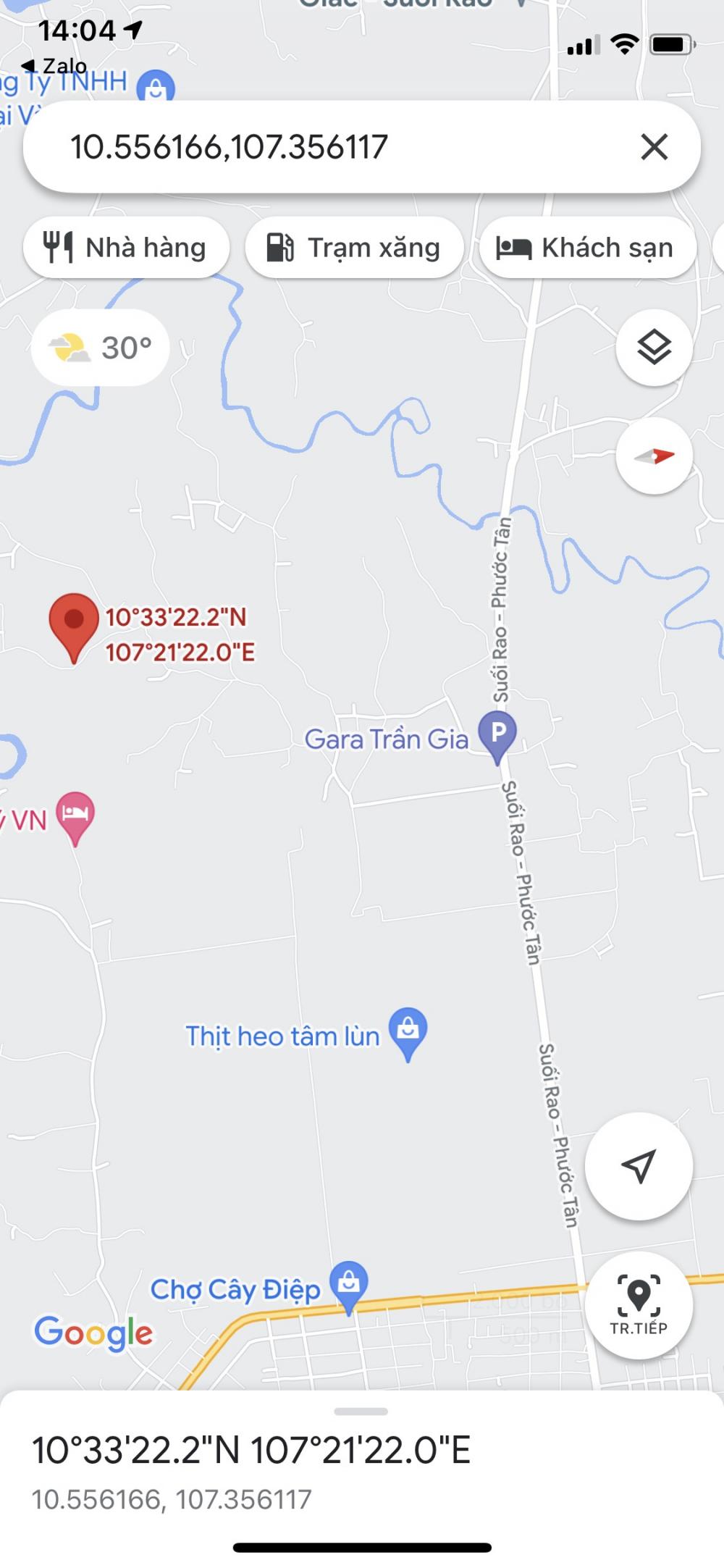Open map layers button
Image resolution: width=724 pixels, height=1568 pixels.
pos(654,348)
